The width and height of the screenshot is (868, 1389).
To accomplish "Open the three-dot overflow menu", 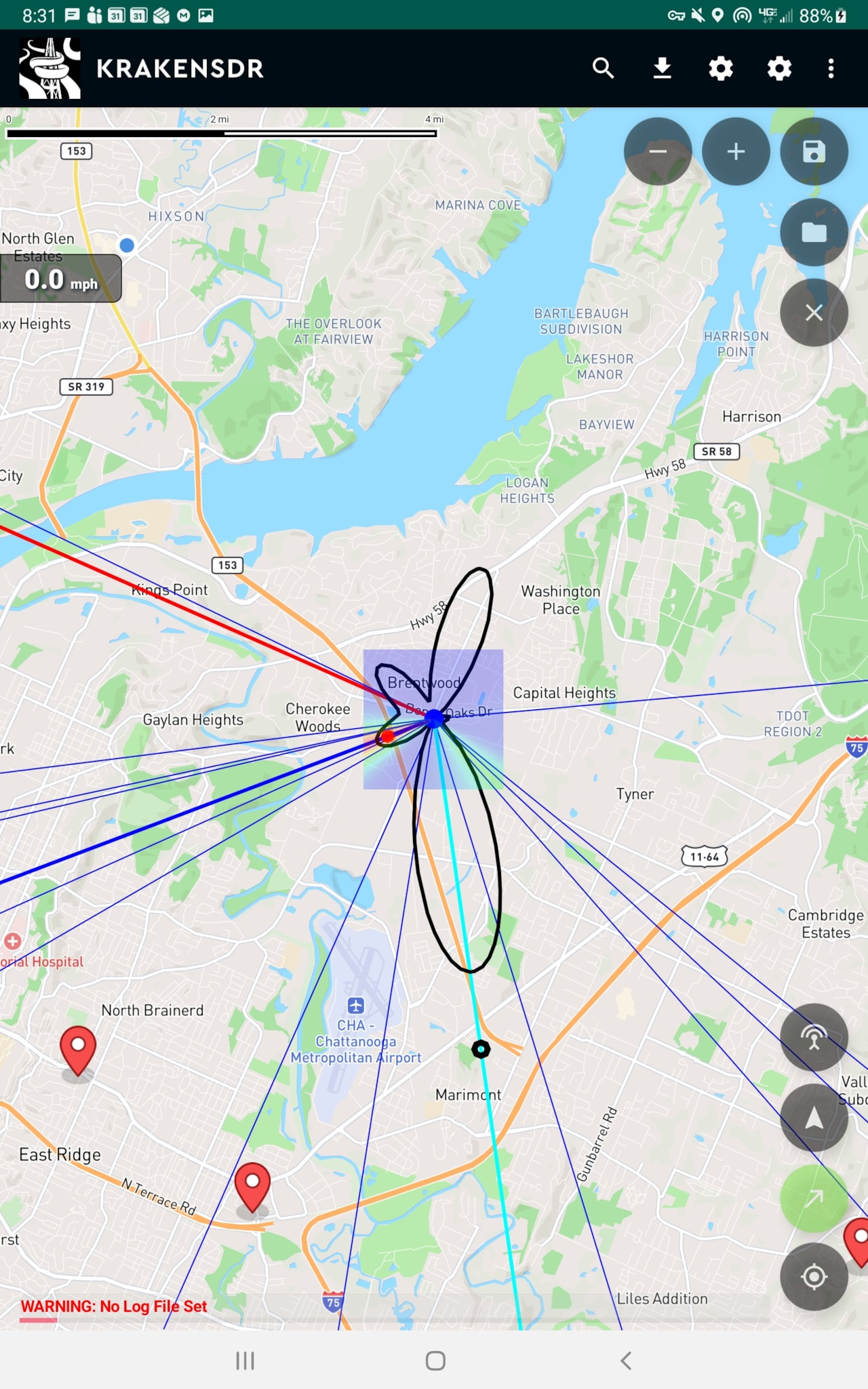I will [x=831, y=69].
